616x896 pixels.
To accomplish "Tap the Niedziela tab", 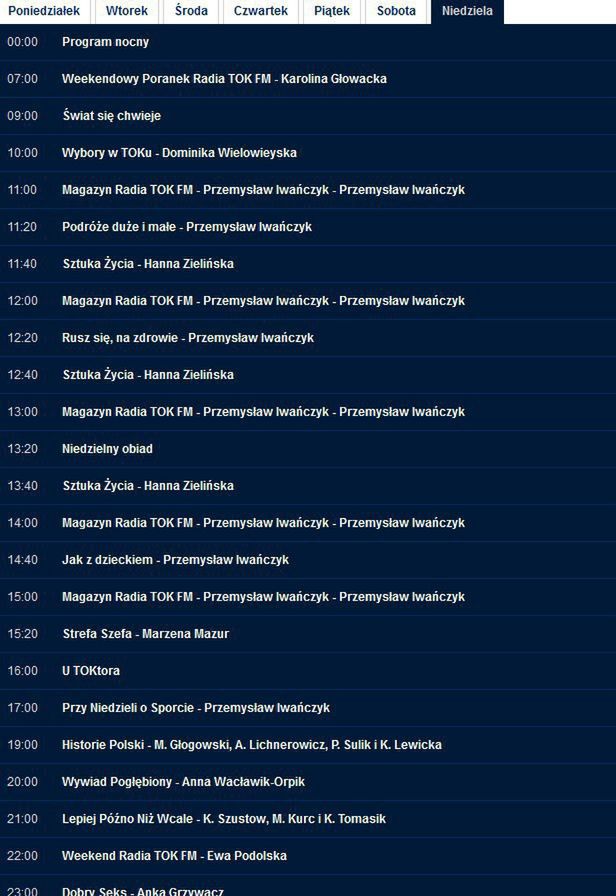I will [x=467, y=11].
